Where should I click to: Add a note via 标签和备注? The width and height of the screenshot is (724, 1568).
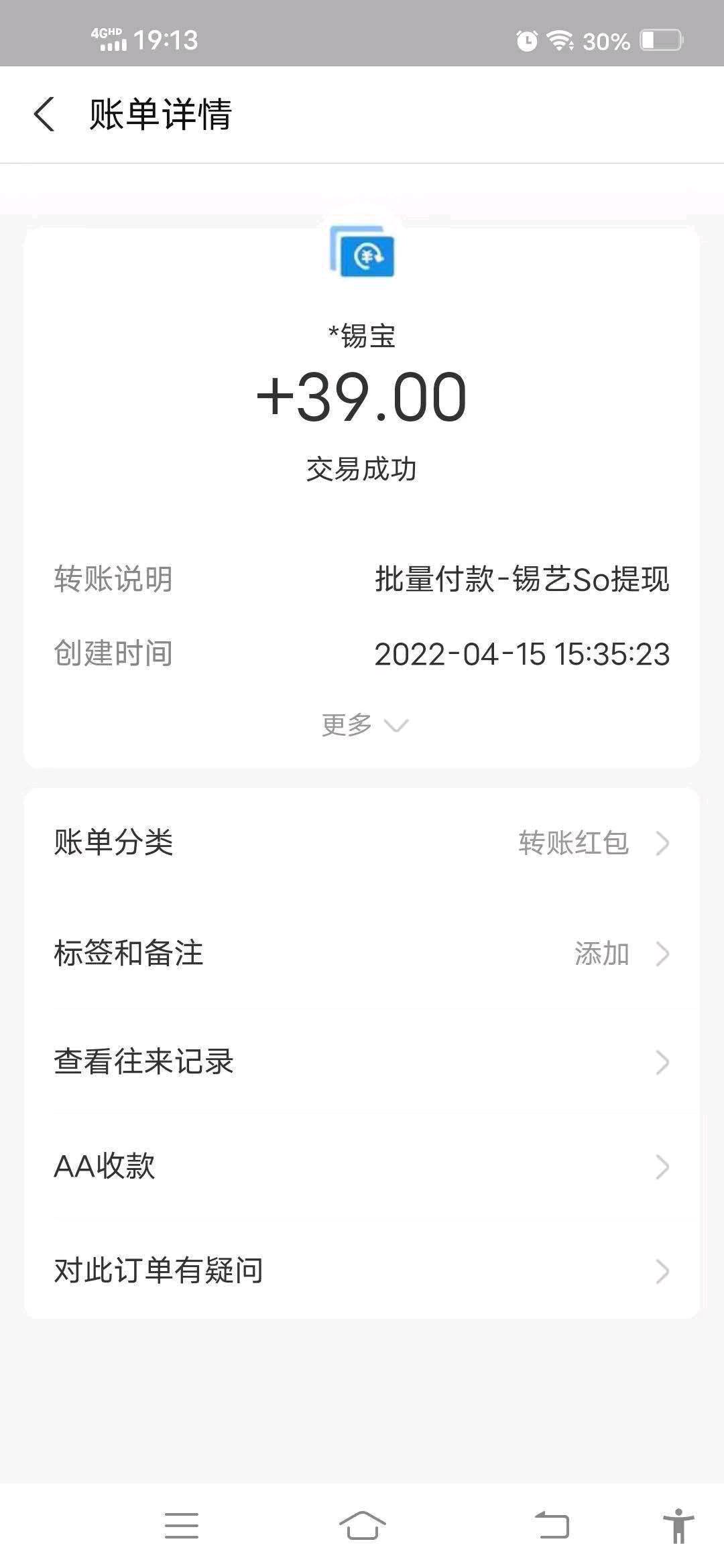362,953
